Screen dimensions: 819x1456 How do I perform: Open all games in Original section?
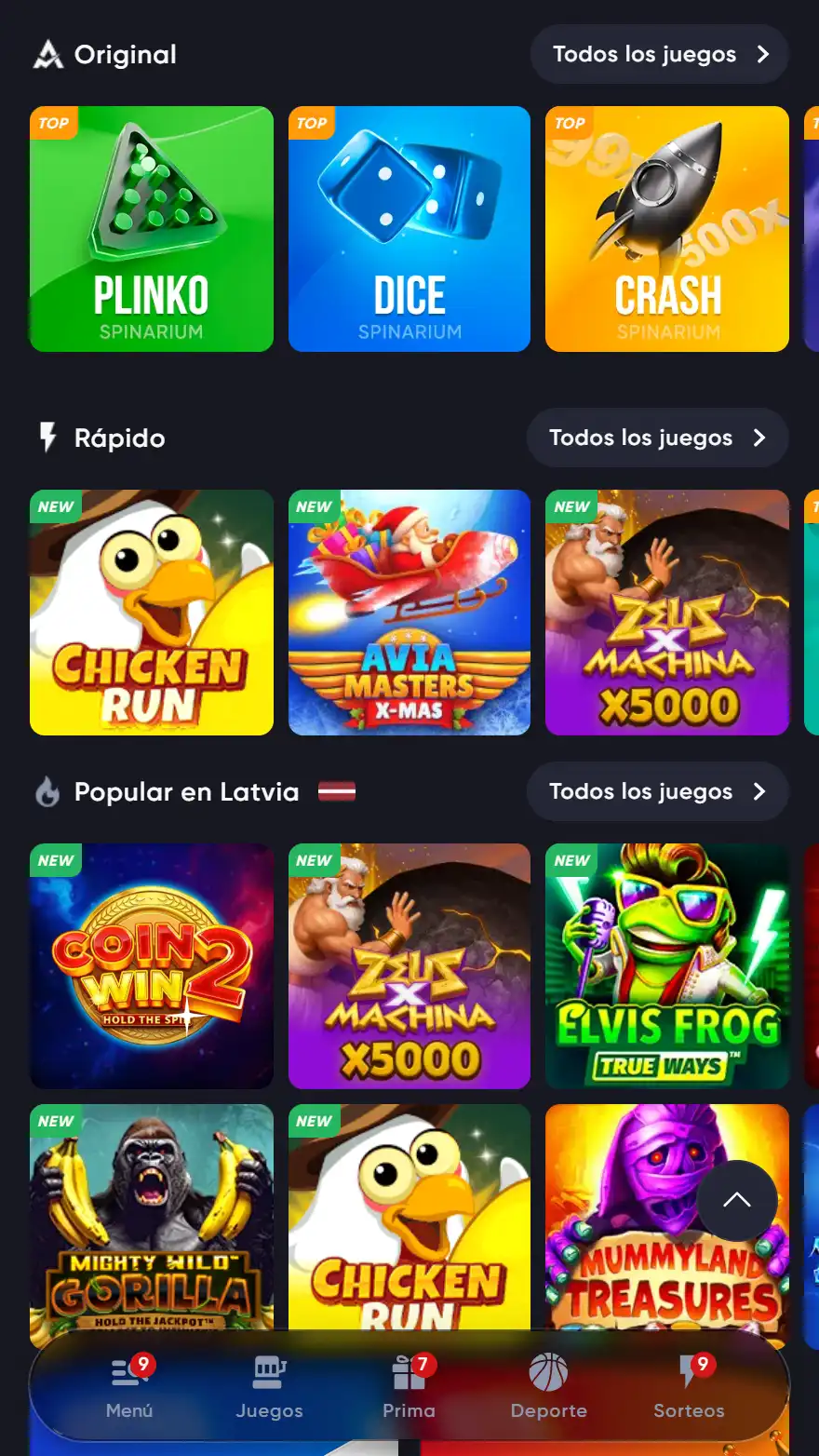659,54
